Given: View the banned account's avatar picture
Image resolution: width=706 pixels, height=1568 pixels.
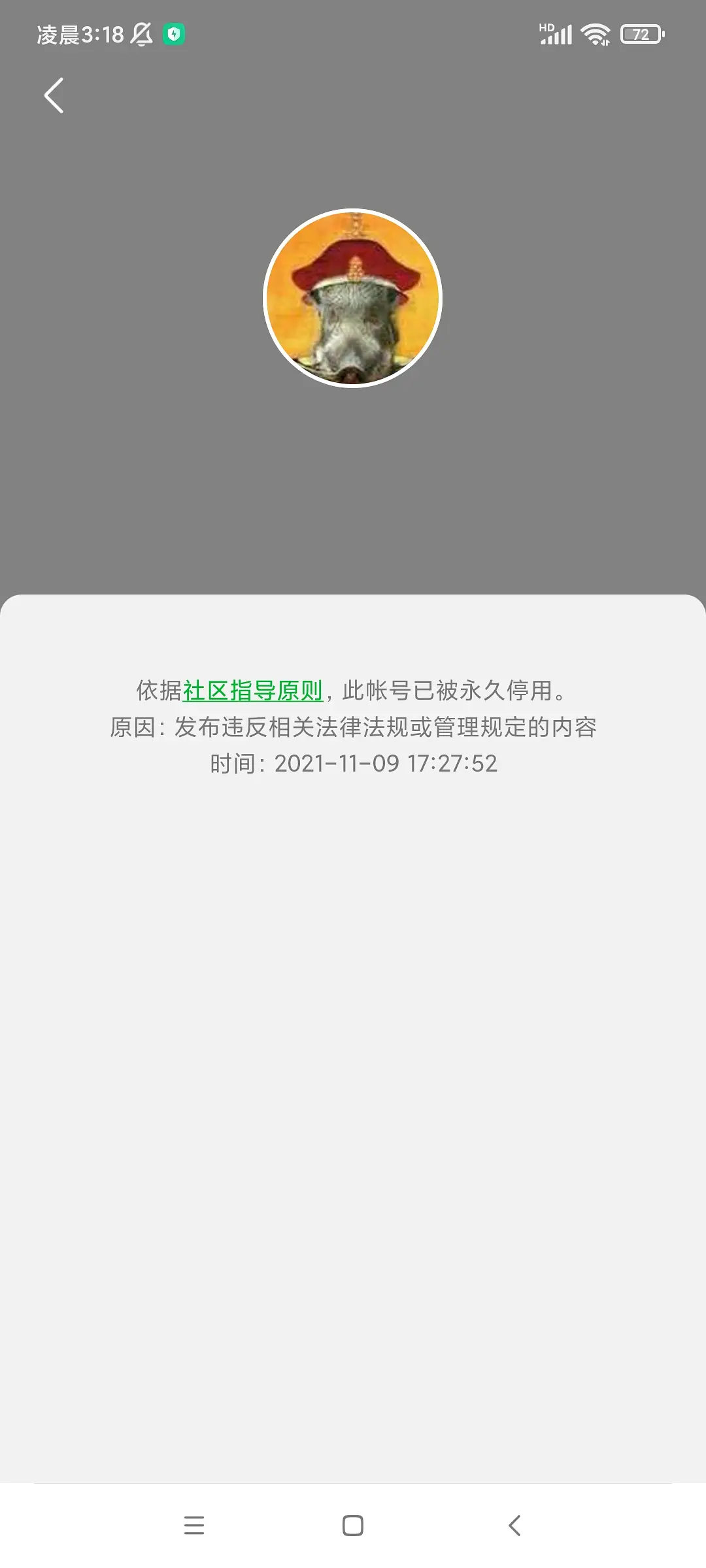Looking at the screenshot, I should tap(353, 298).
